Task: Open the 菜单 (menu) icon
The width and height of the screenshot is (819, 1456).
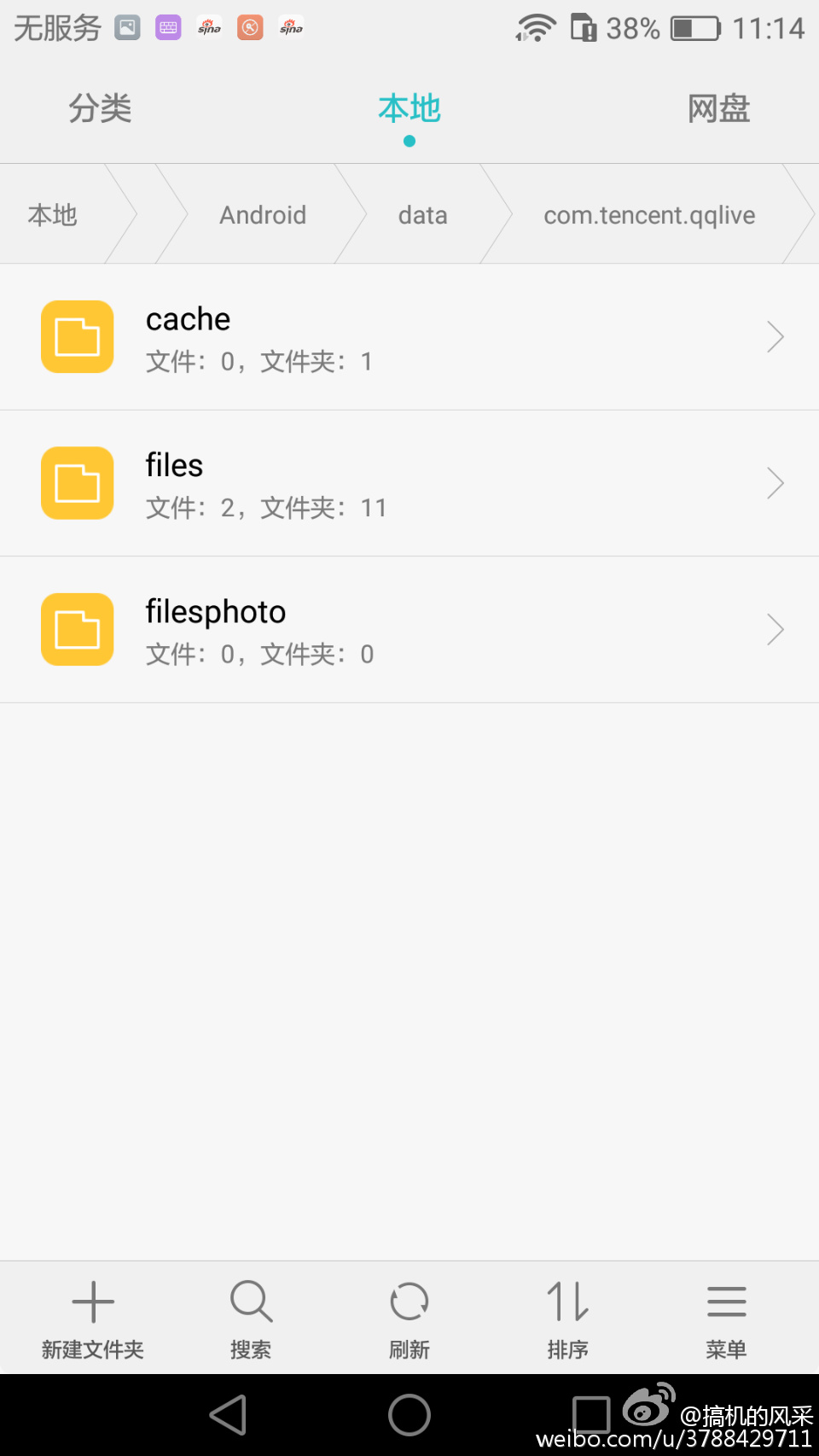Action: [x=726, y=1316]
